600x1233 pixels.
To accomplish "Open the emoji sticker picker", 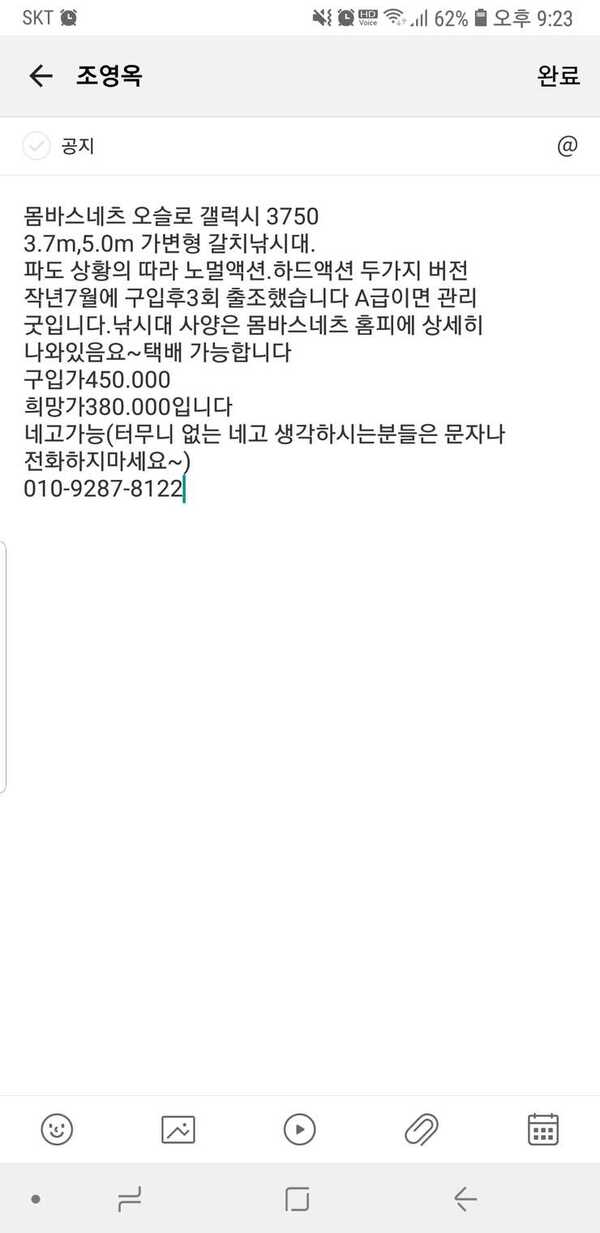I will 57,1129.
